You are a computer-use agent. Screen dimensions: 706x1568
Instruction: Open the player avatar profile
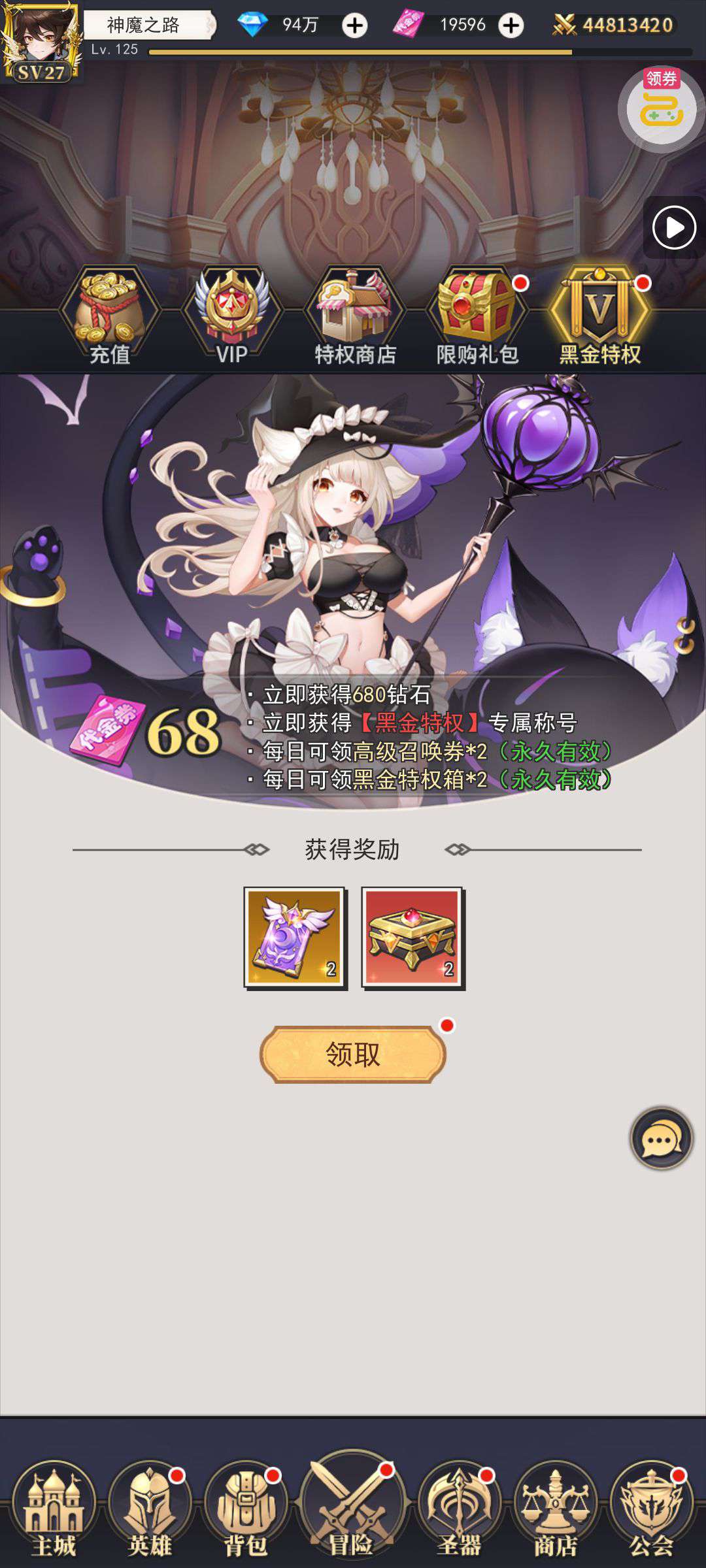point(41,41)
